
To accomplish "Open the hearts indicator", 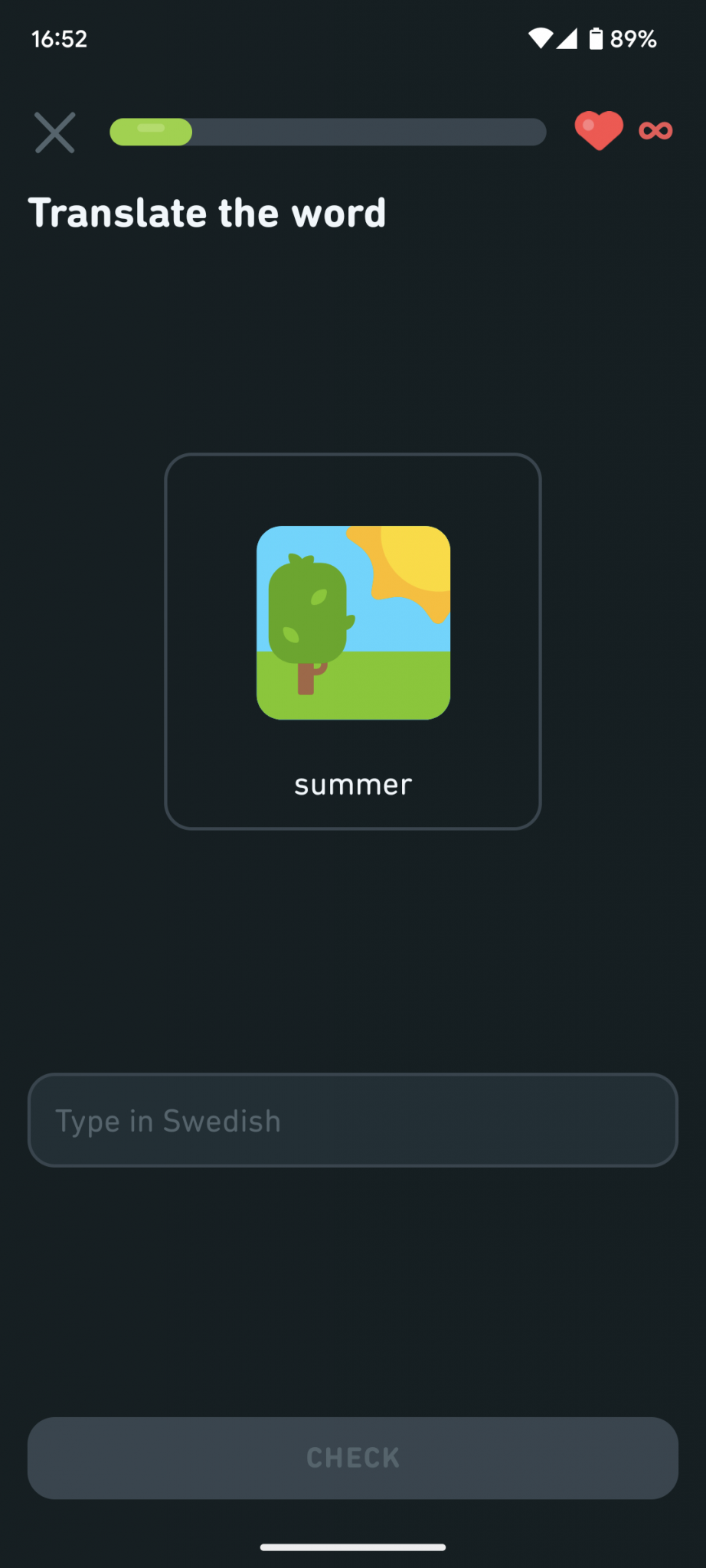I will 623,131.
